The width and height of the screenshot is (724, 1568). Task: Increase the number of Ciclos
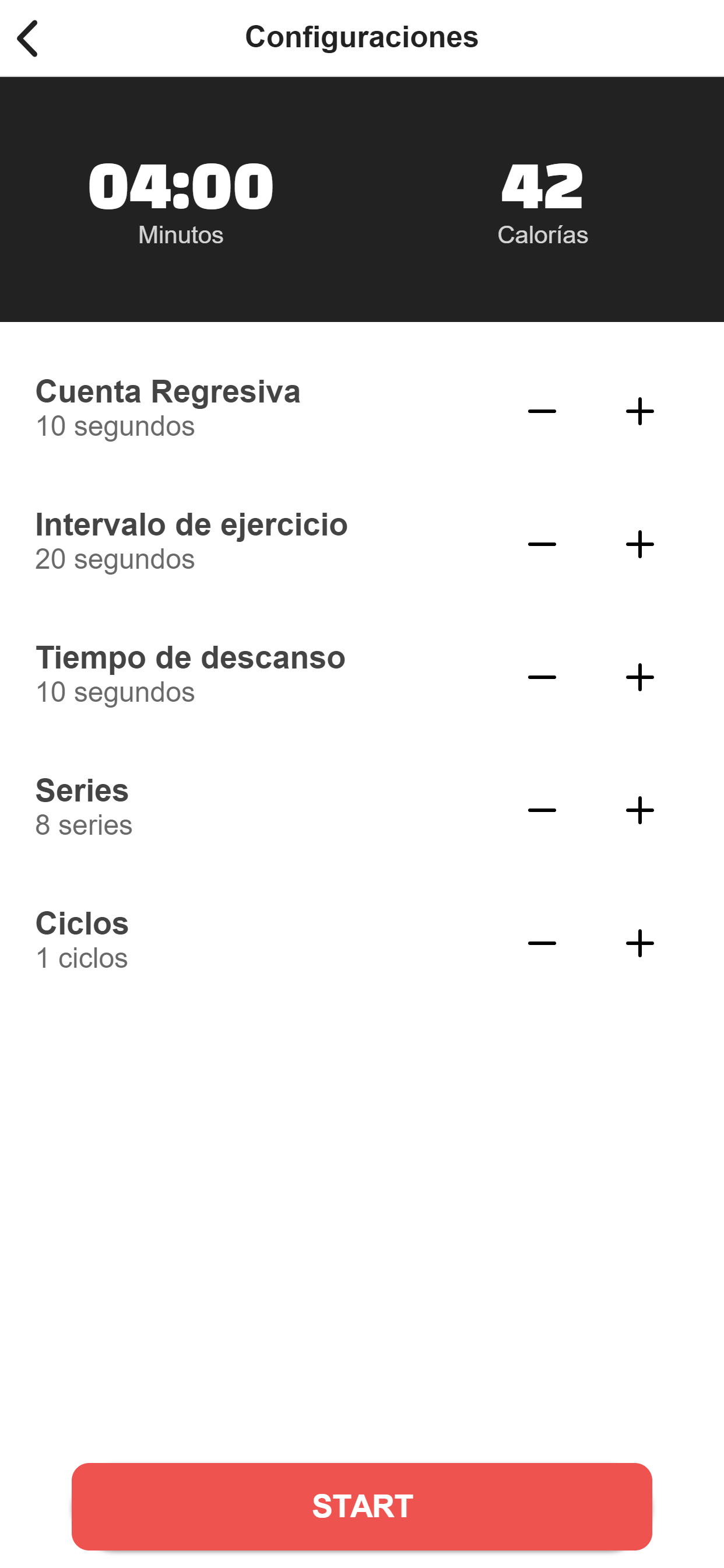(x=640, y=943)
